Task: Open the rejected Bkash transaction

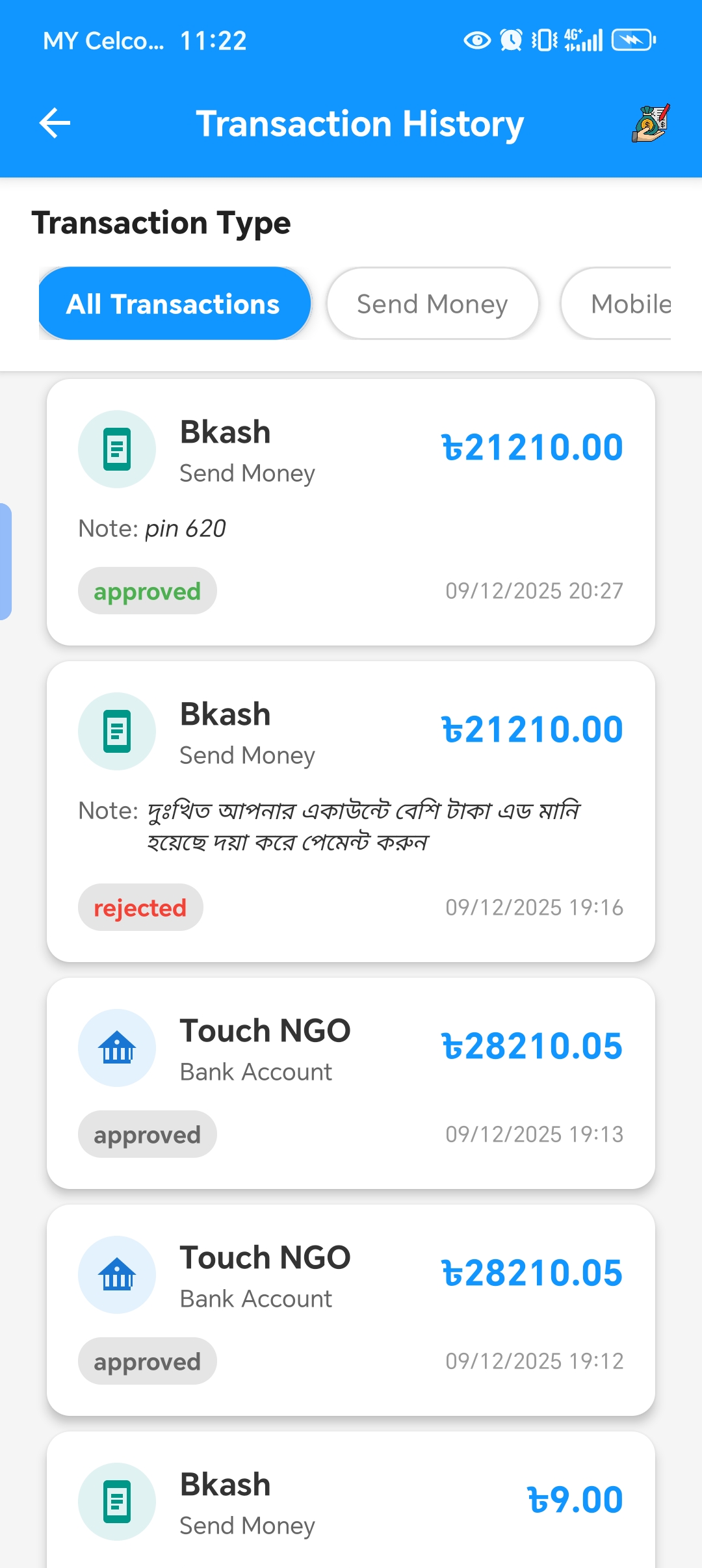Action: [x=351, y=811]
